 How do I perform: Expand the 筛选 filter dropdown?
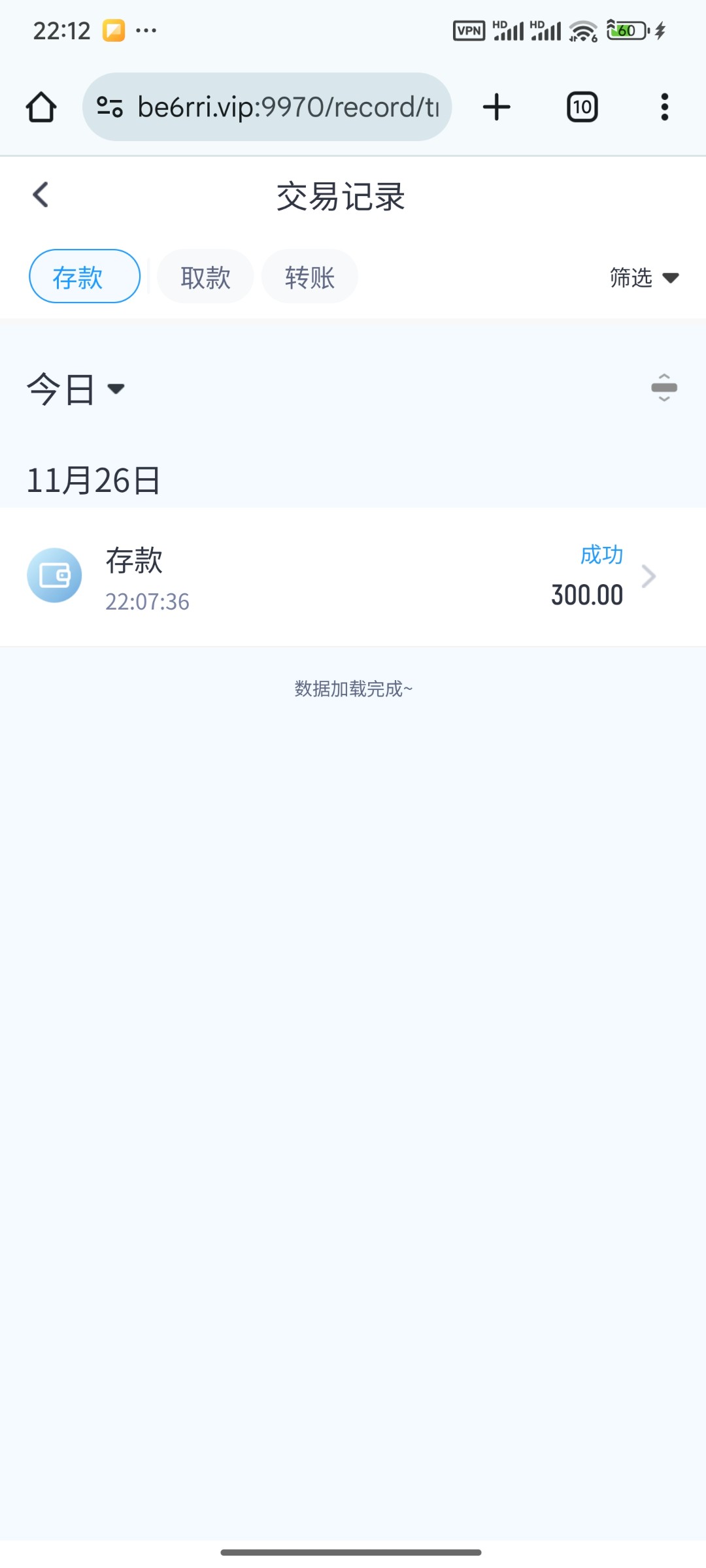pyautogui.click(x=645, y=278)
